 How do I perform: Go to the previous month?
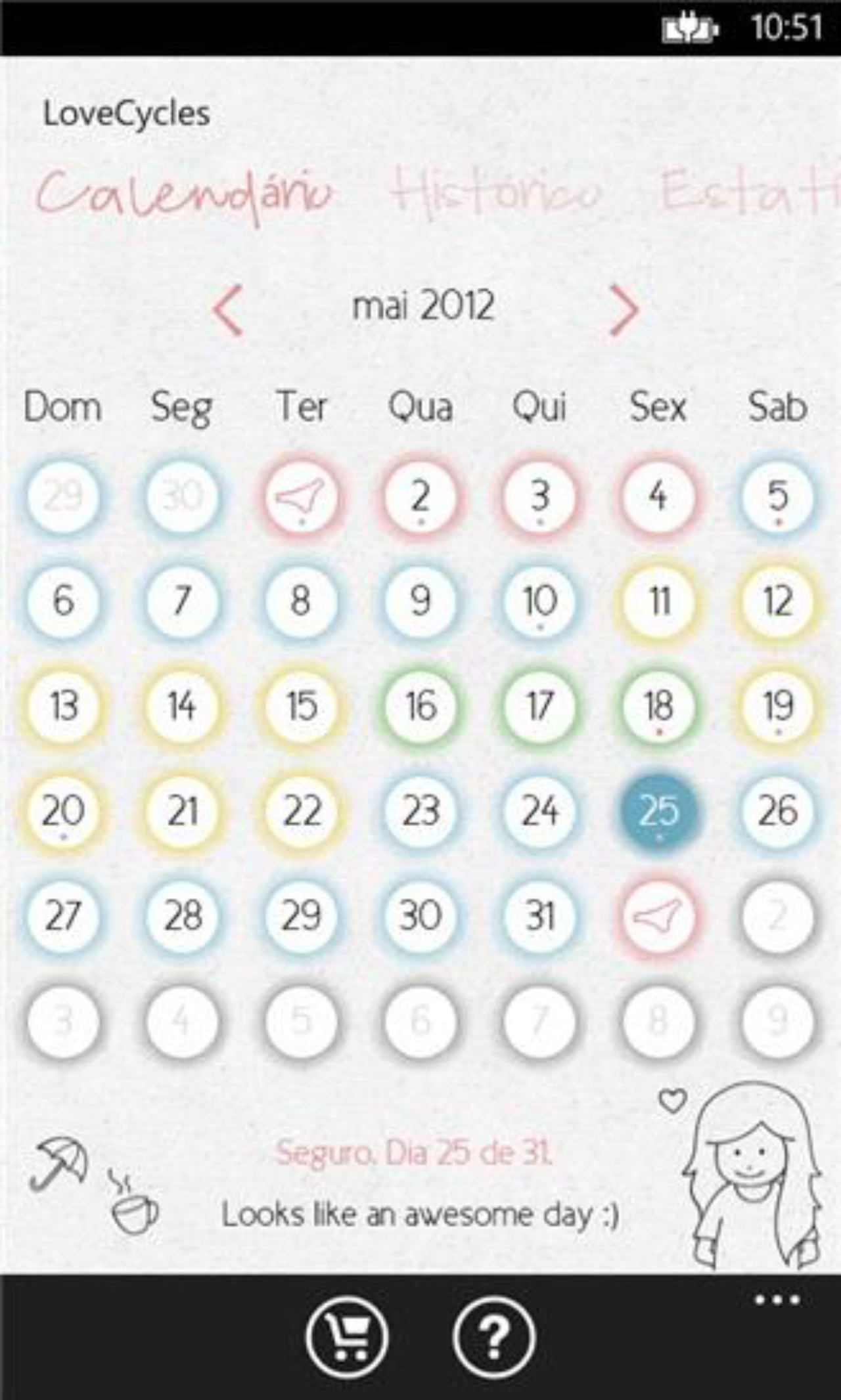tap(228, 310)
